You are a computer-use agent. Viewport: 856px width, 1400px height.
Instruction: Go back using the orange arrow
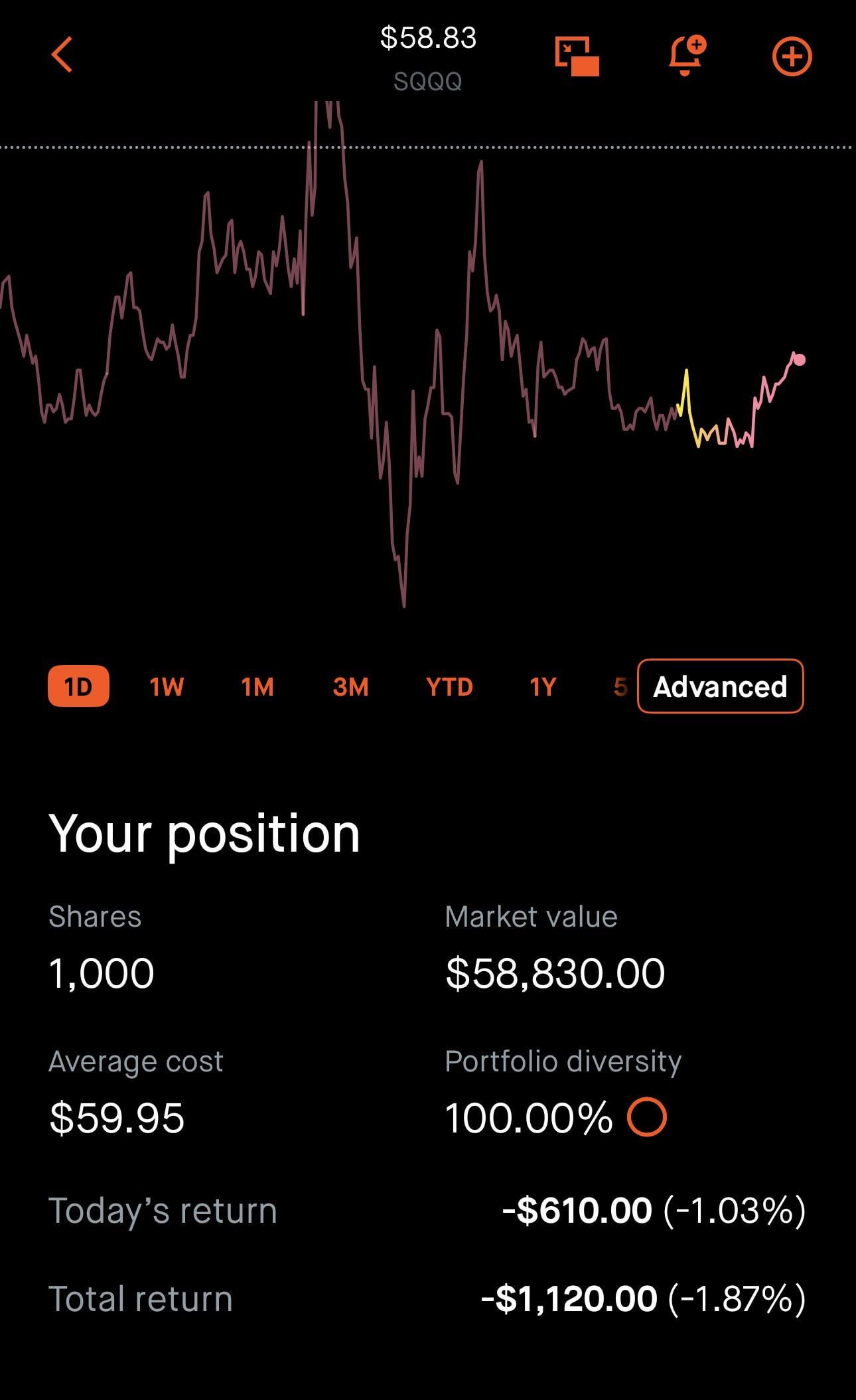pyautogui.click(x=62, y=54)
